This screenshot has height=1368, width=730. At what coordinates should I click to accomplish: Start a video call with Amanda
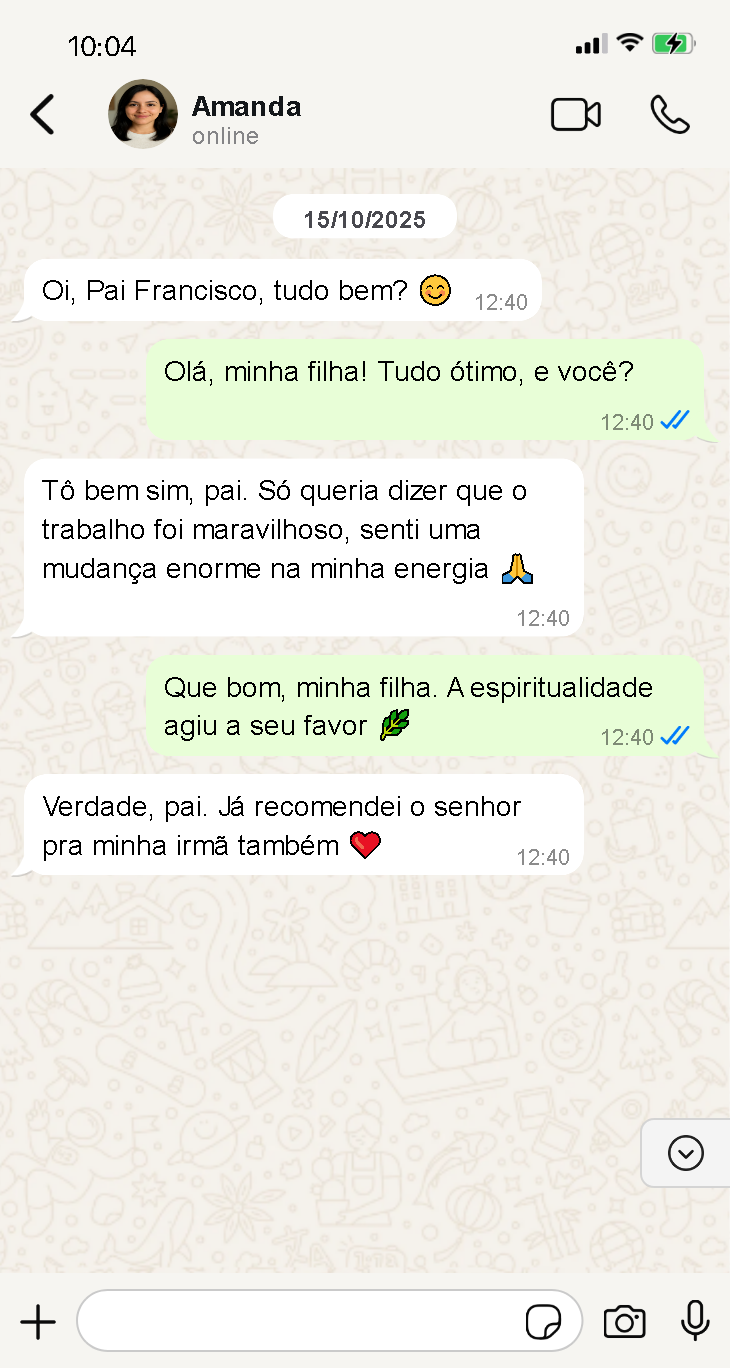point(576,115)
